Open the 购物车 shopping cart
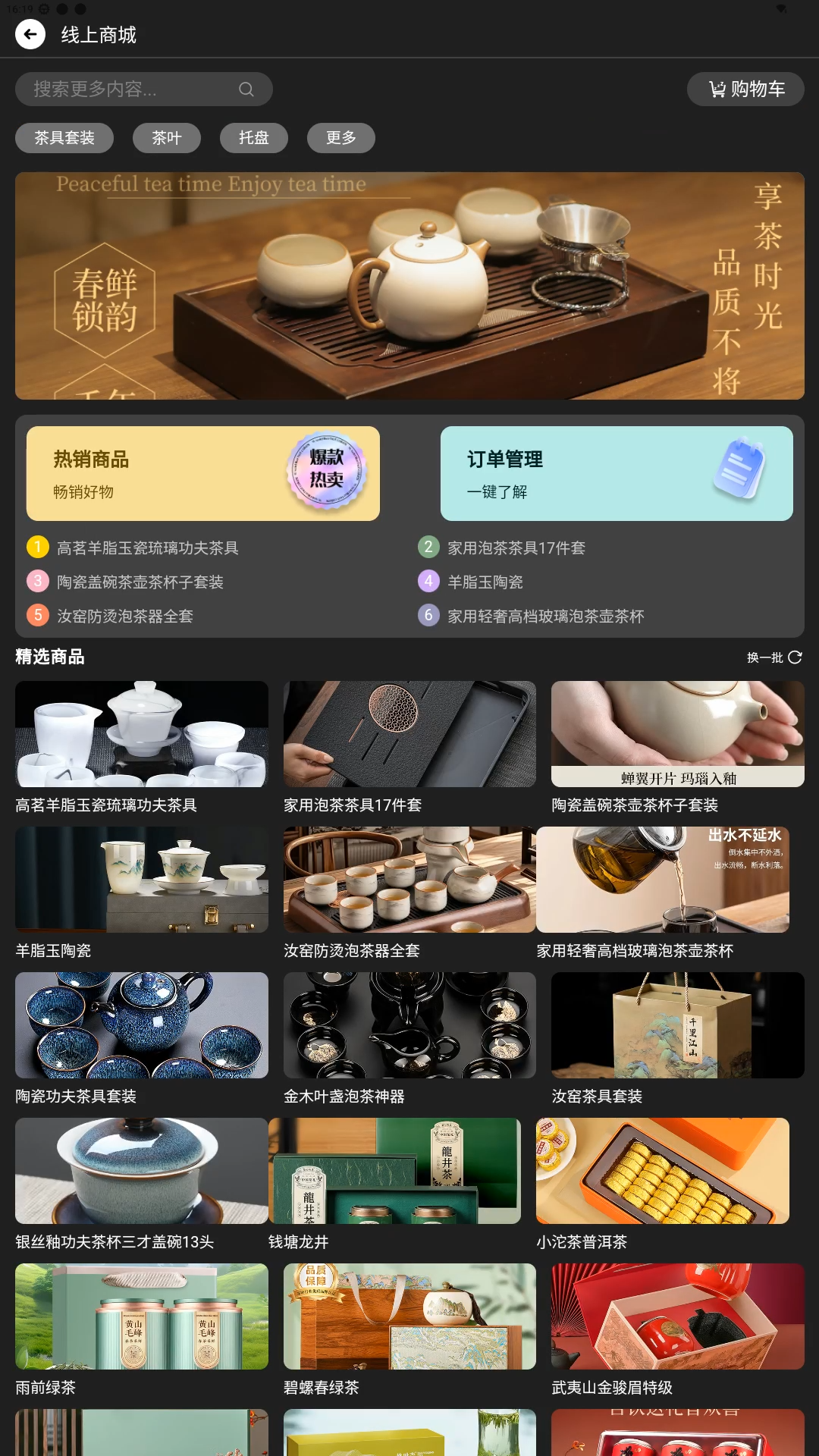The width and height of the screenshot is (819, 1456). point(745,89)
